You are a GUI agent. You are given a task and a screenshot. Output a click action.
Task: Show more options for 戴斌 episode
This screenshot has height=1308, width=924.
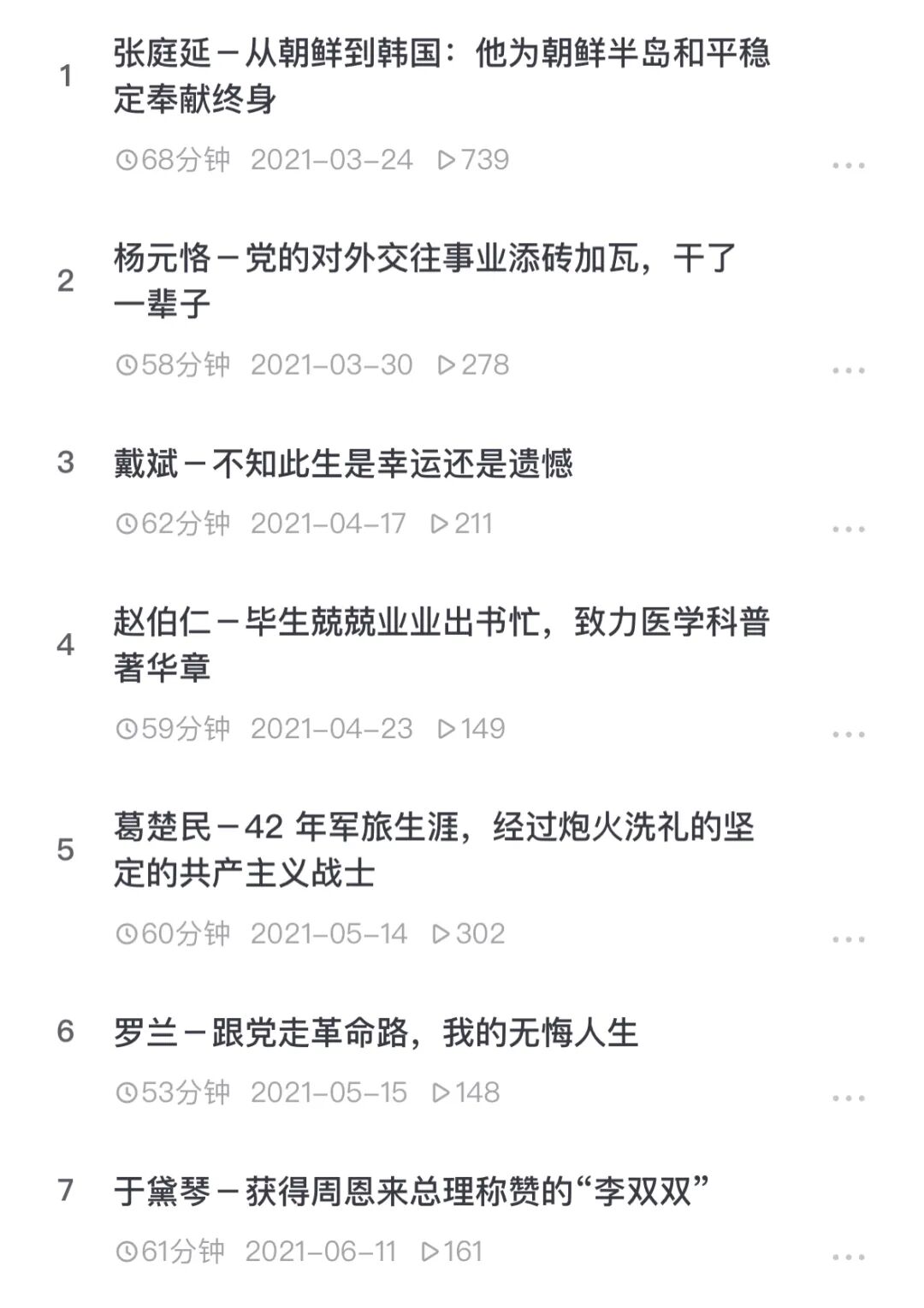[x=848, y=529]
